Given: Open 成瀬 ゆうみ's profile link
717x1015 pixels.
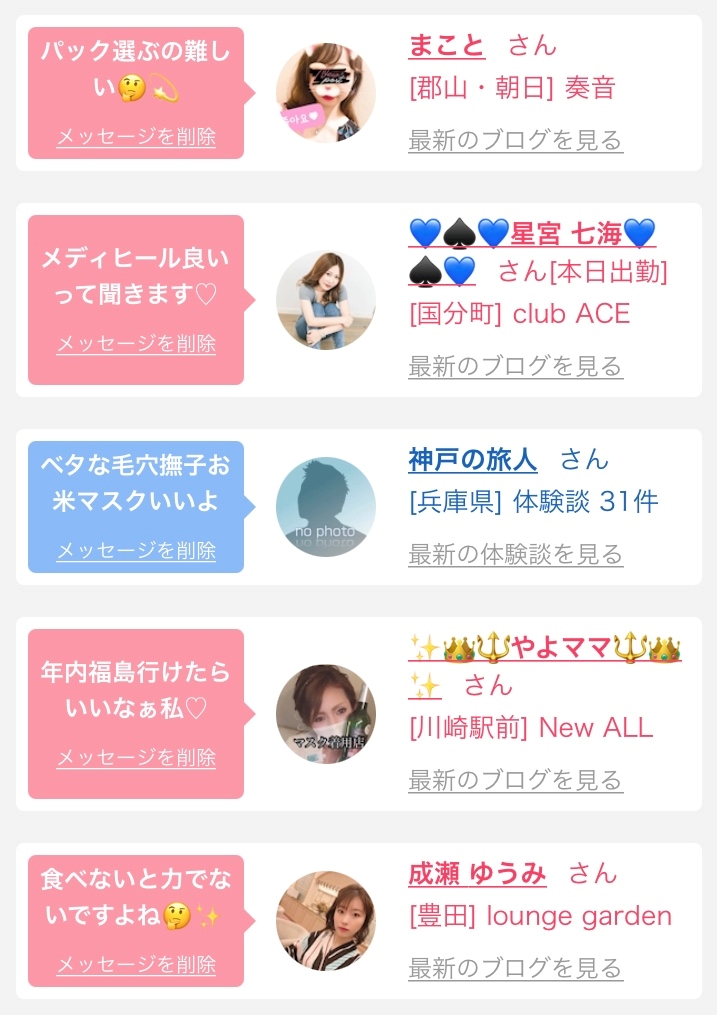Looking at the screenshot, I should pyautogui.click(x=477, y=874).
